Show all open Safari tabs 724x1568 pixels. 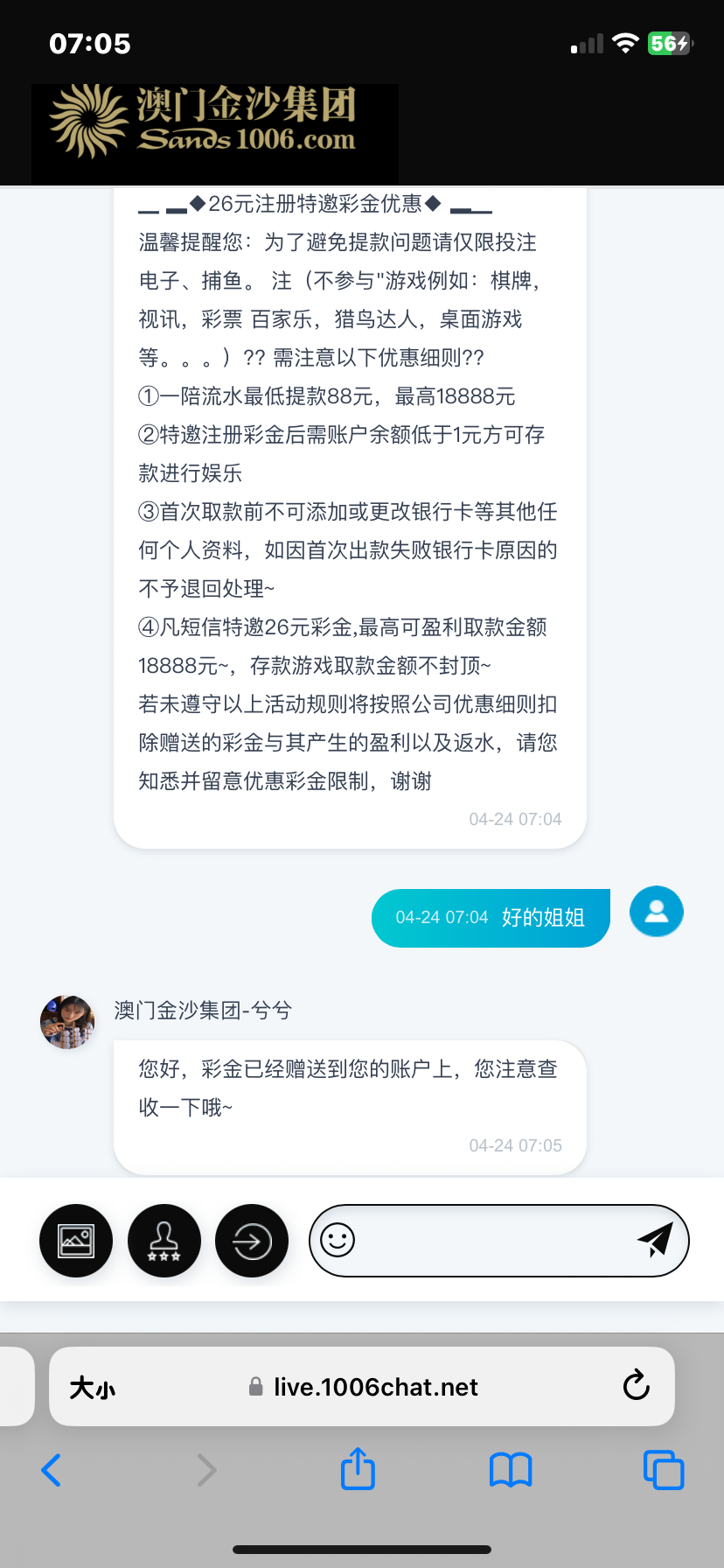click(x=663, y=1470)
